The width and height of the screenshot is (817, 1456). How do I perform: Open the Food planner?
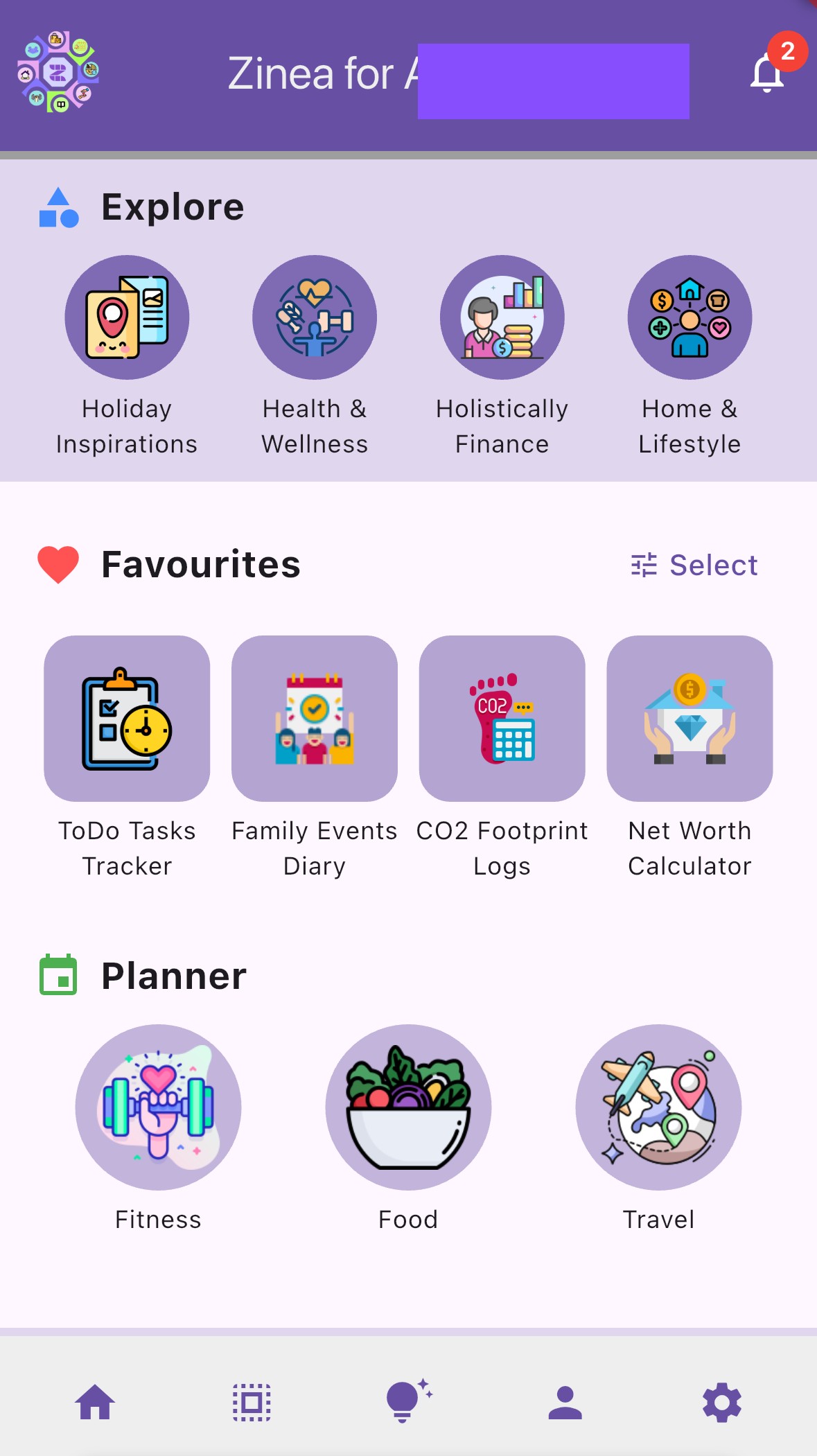point(408,1107)
